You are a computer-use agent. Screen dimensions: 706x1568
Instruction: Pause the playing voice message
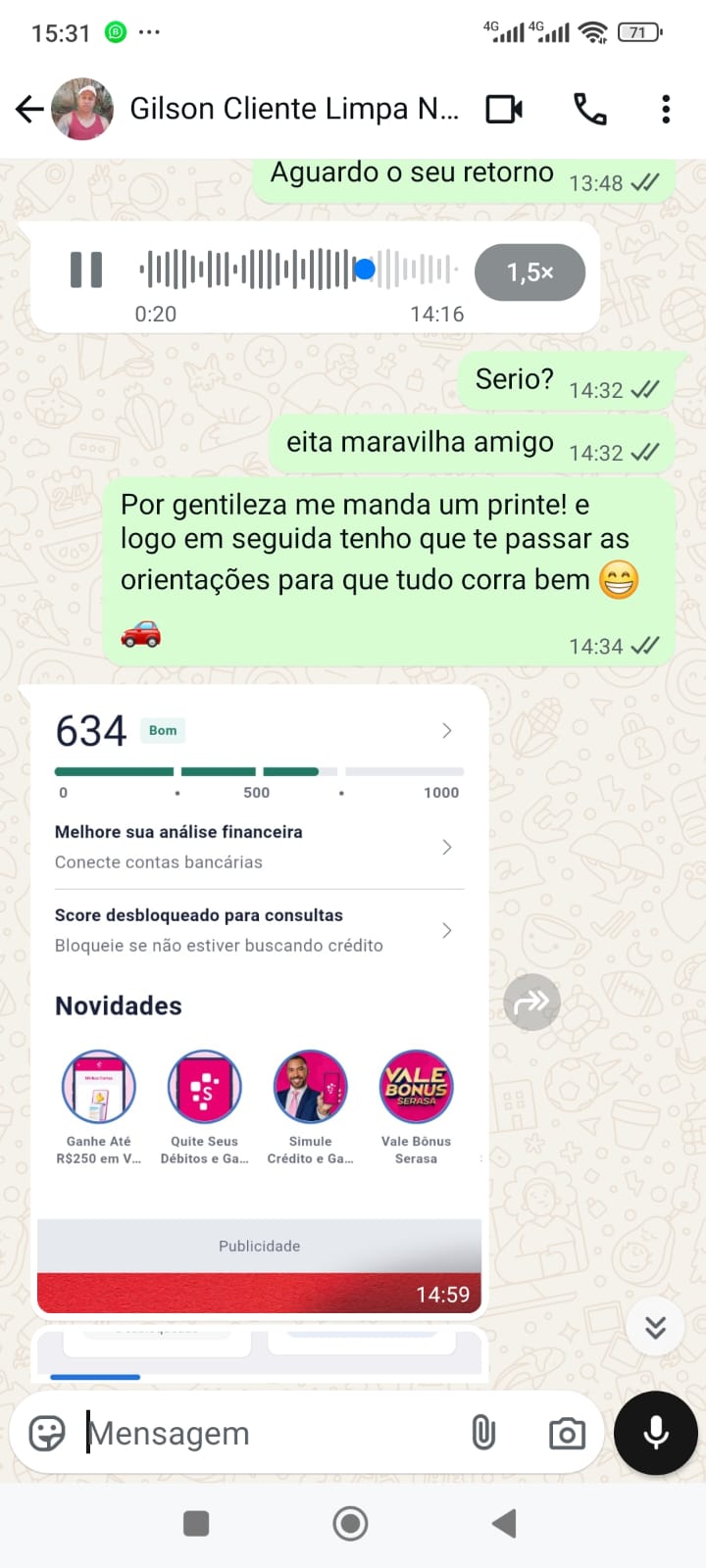tap(86, 269)
